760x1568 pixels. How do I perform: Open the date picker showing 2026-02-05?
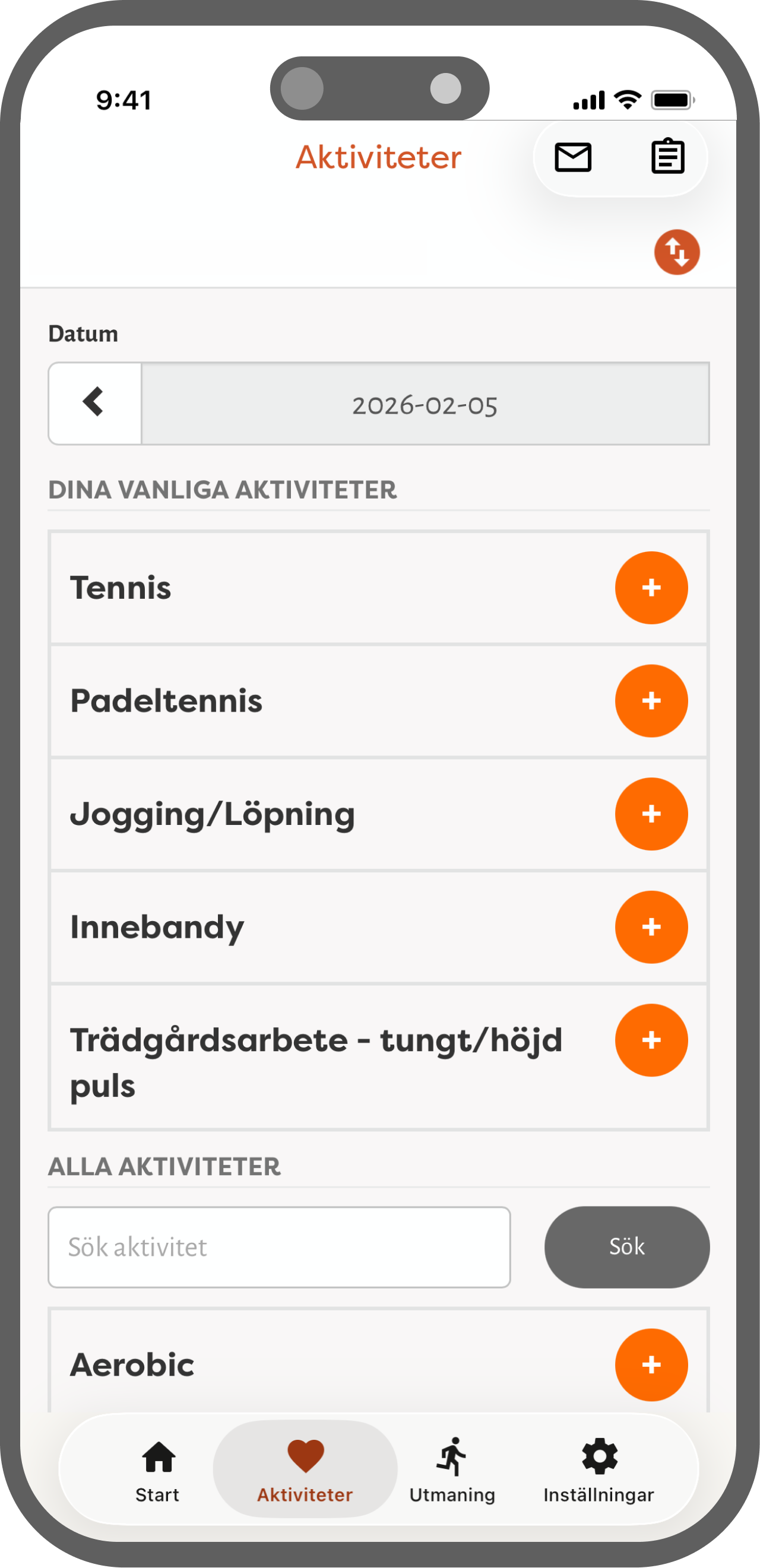[x=425, y=404]
